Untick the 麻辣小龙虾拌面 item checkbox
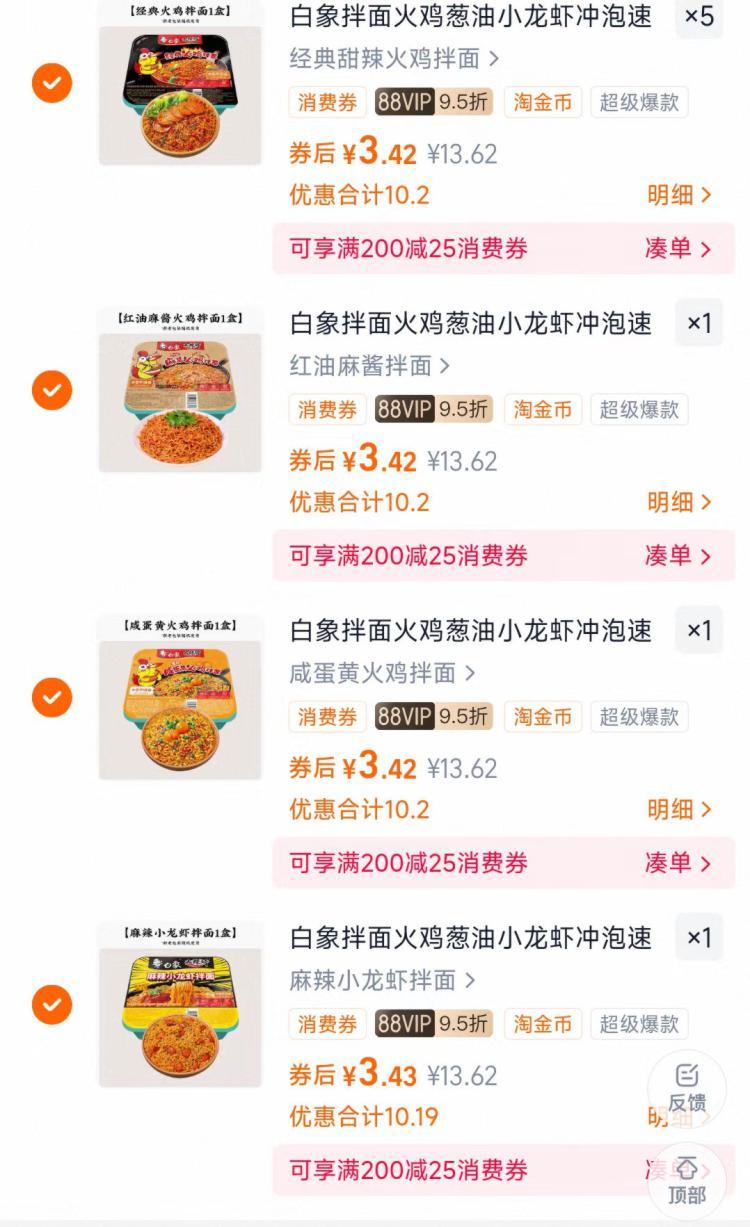The image size is (750, 1227). point(52,1004)
